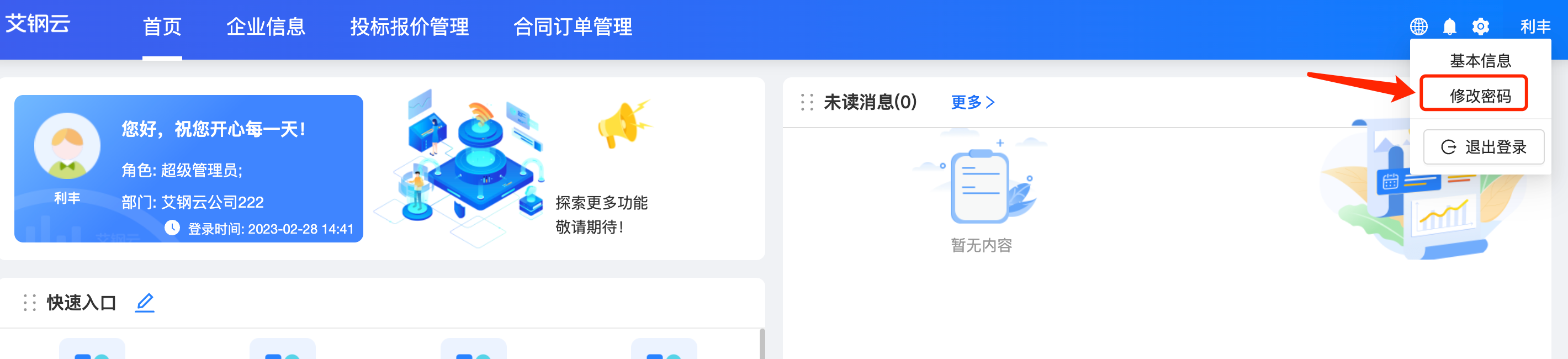Switch to the 首页 tab

pyautogui.click(x=162, y=27)
